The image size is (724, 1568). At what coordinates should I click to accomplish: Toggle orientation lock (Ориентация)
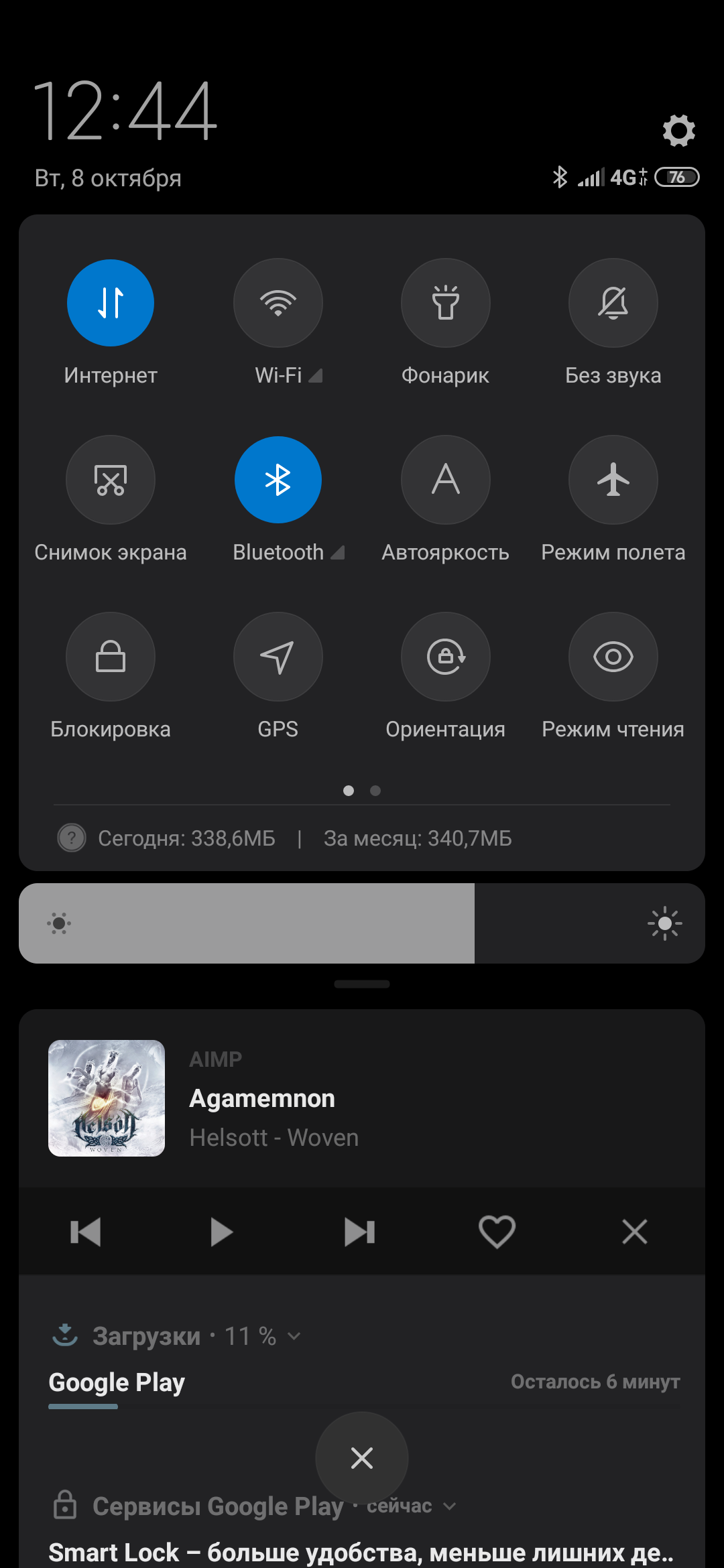click(446, 657)
